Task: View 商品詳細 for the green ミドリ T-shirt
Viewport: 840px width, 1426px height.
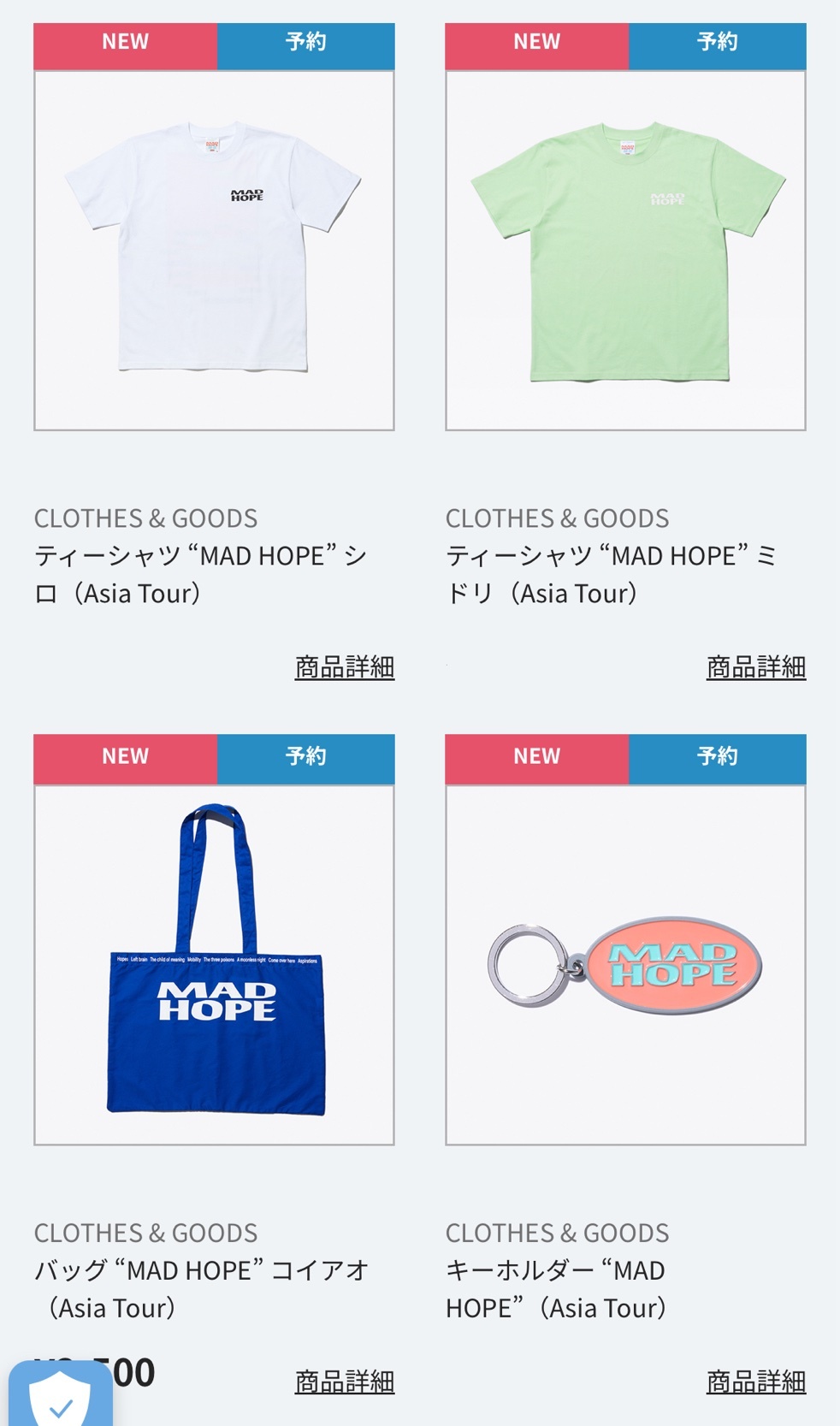Action: [x=755, y=667]
